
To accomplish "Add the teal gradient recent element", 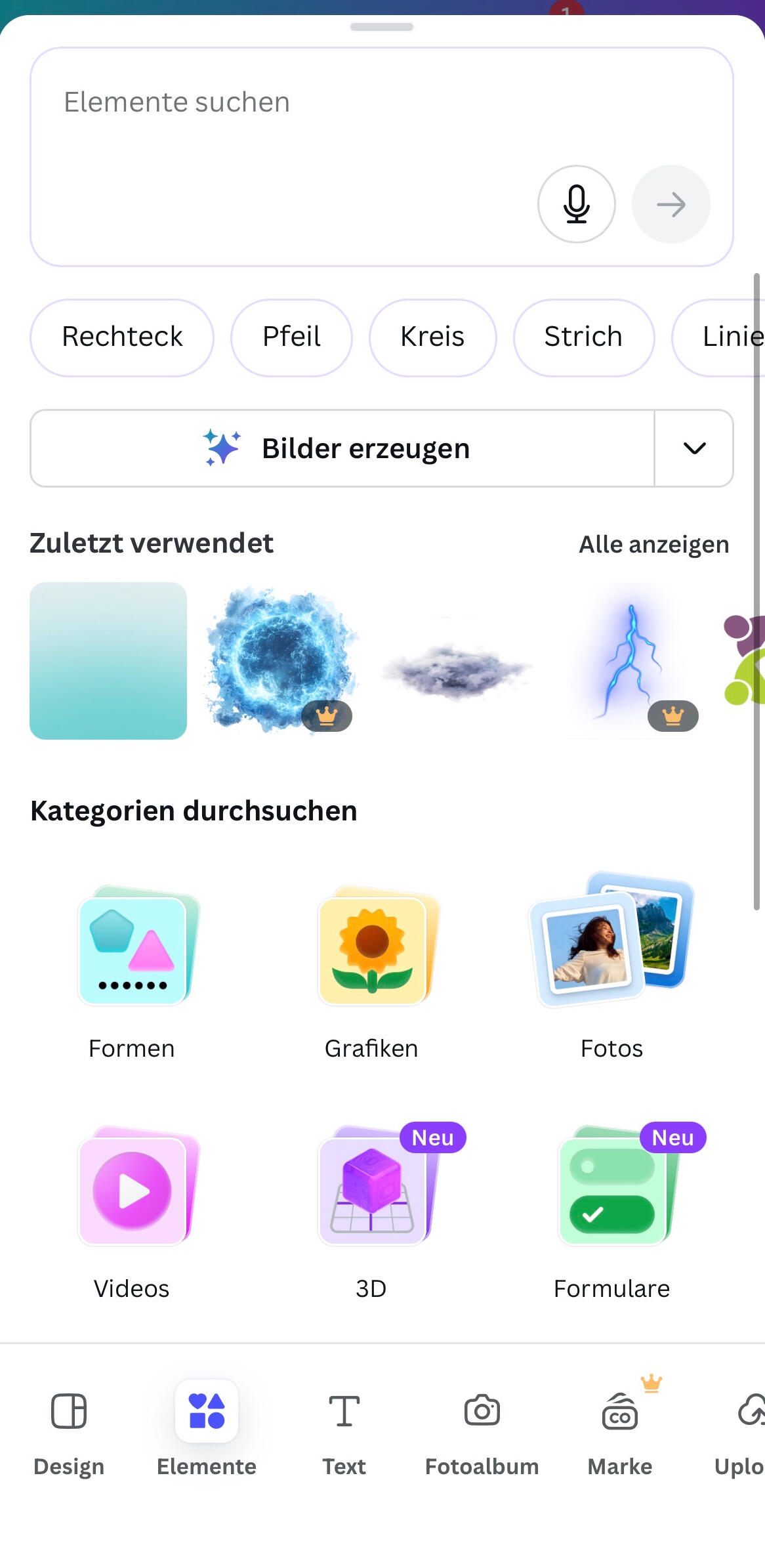I will pos(108,660).
